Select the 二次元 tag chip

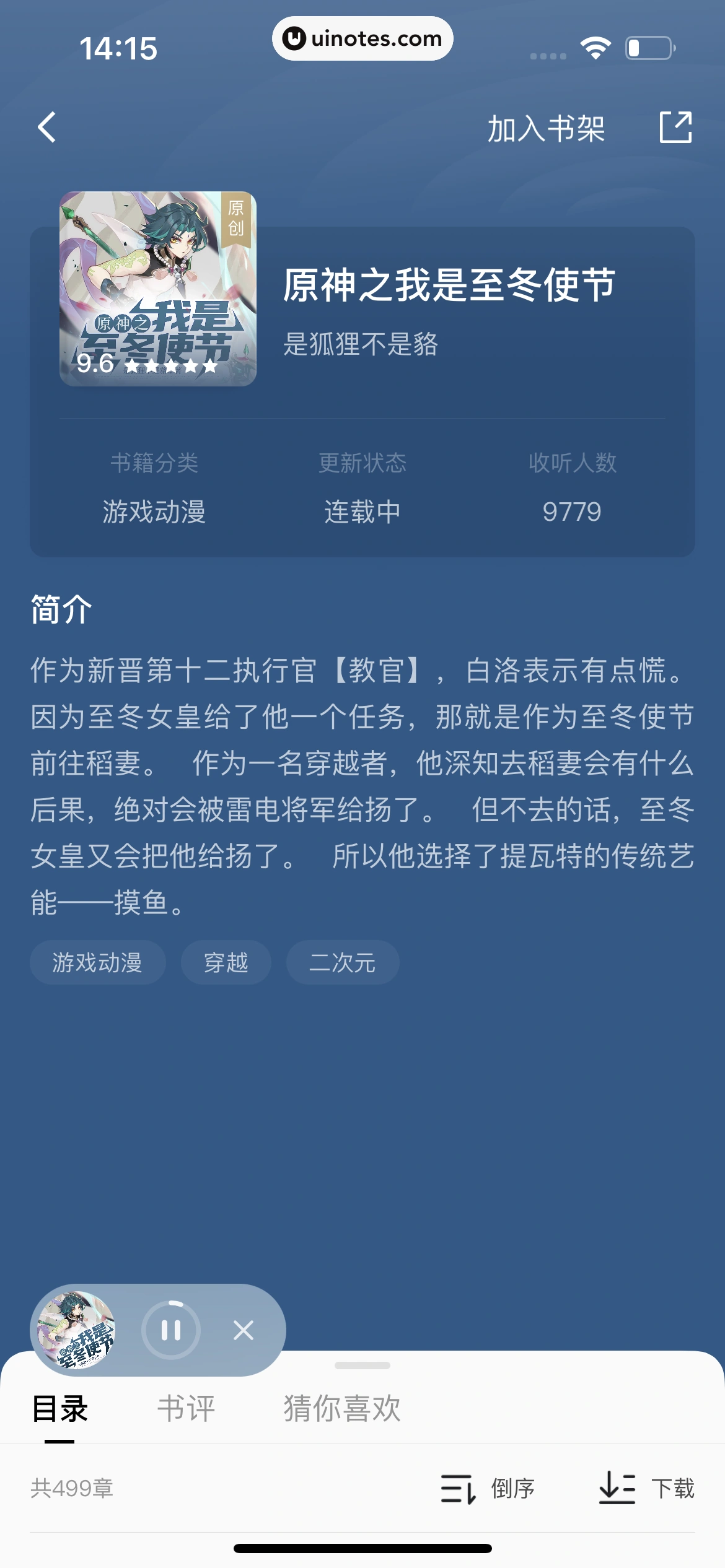[343, 962]
